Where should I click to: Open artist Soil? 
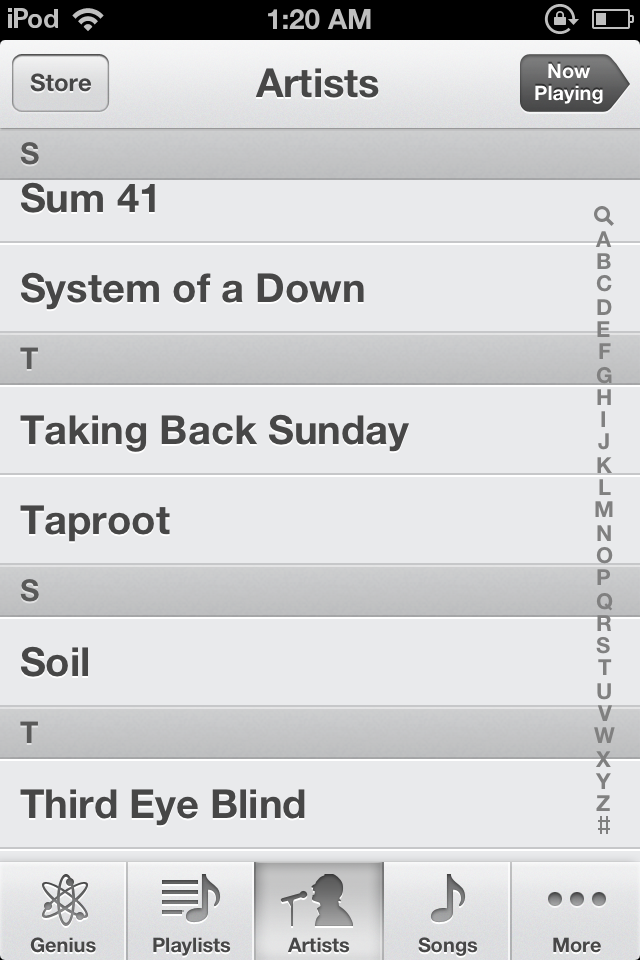pos(320,662)
